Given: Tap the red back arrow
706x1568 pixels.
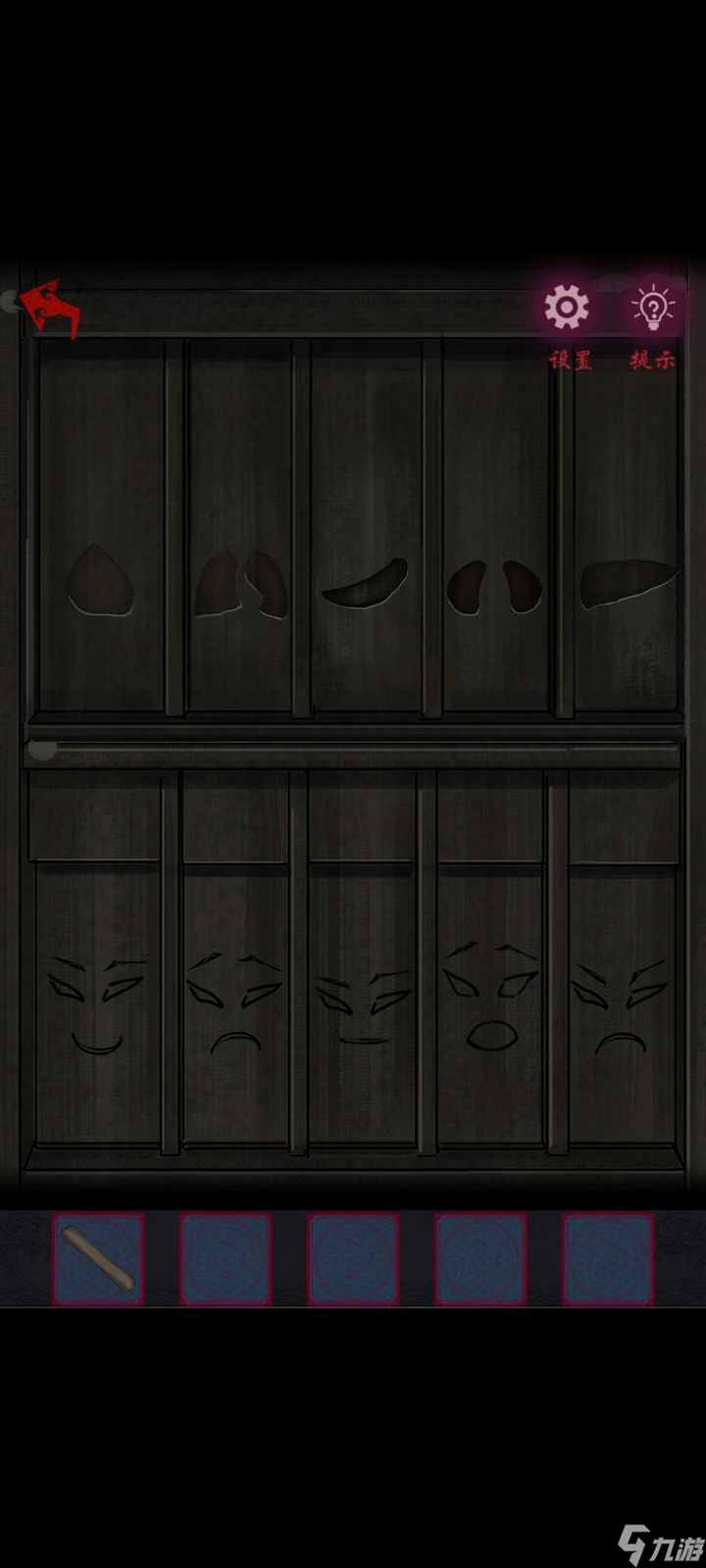Looking at the screenshot, I should 49,308.
